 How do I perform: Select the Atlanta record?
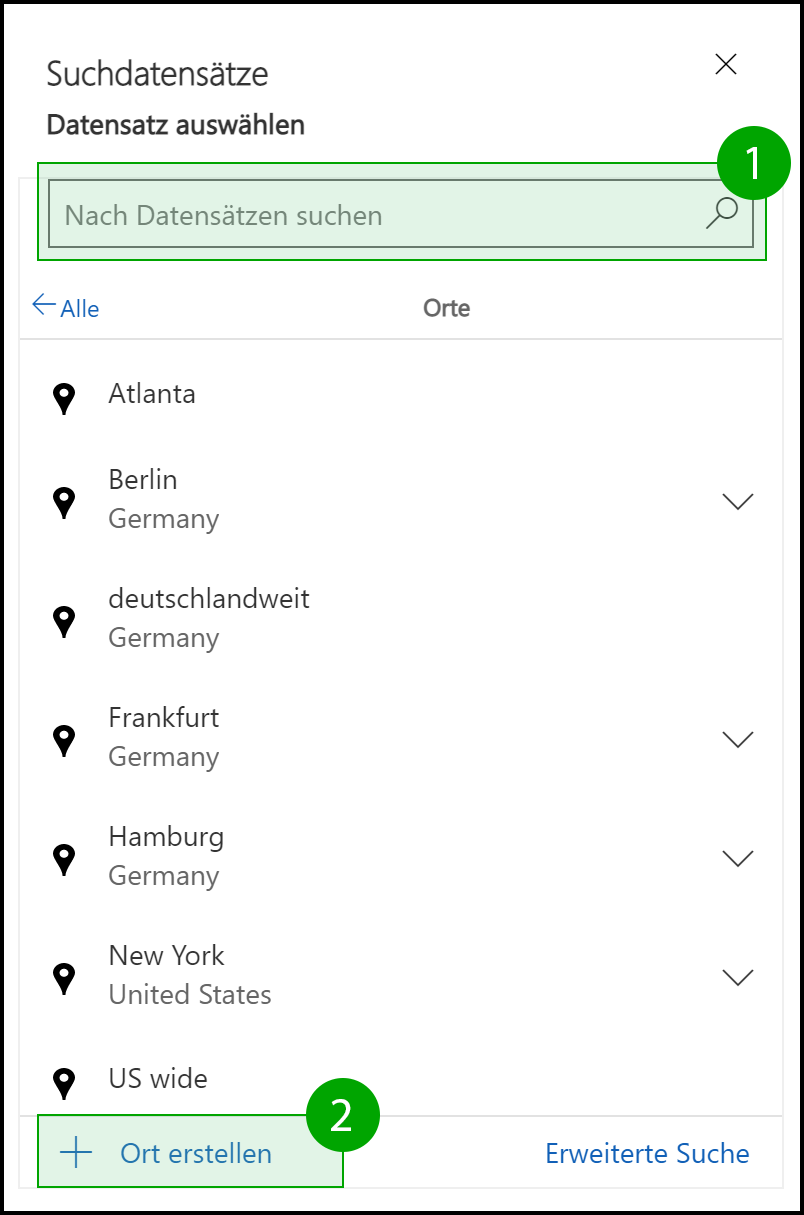click(152, 394)
